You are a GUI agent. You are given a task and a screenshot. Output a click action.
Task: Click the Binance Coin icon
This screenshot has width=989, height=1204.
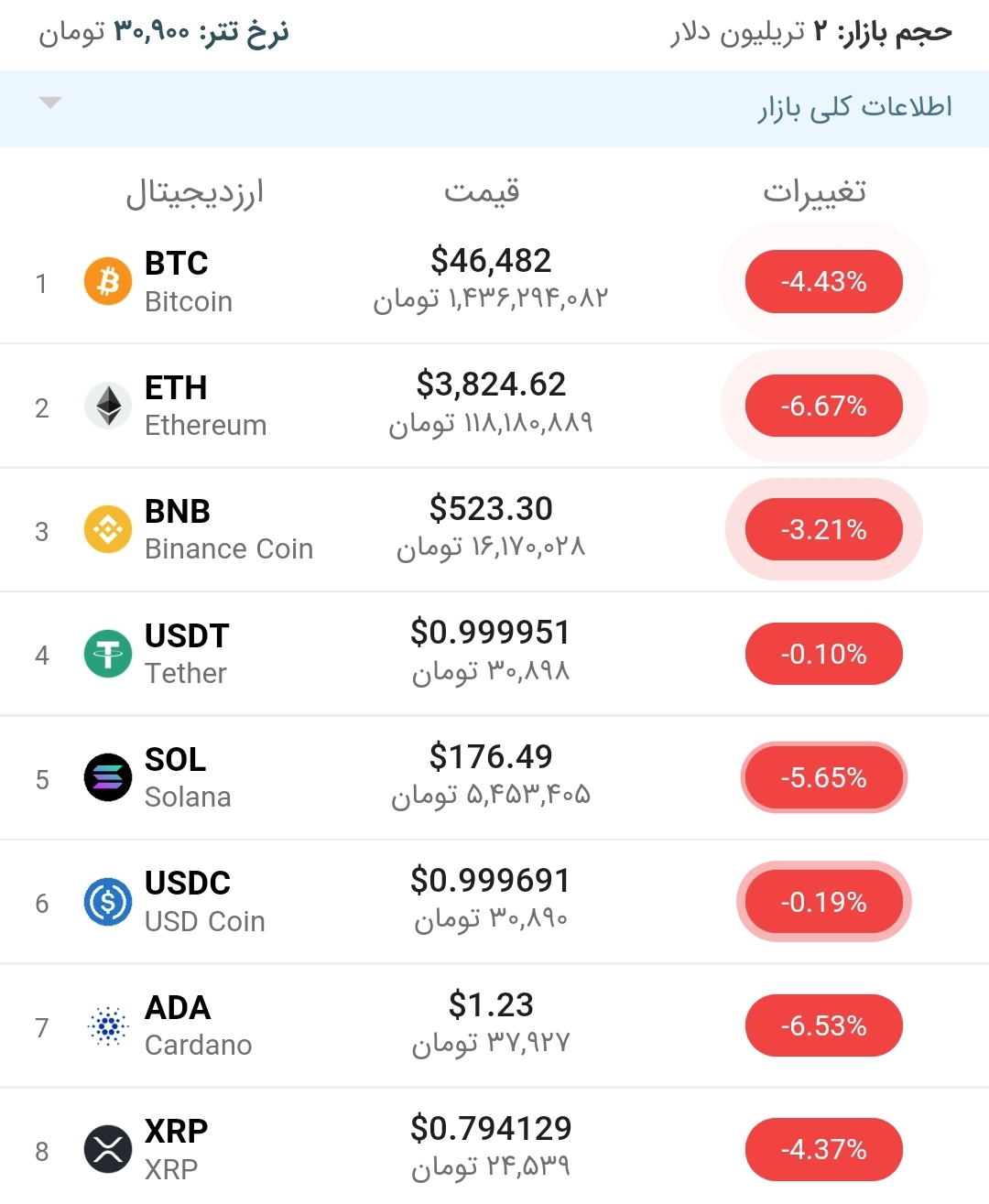pyautogui.click(x=107, y=529)
